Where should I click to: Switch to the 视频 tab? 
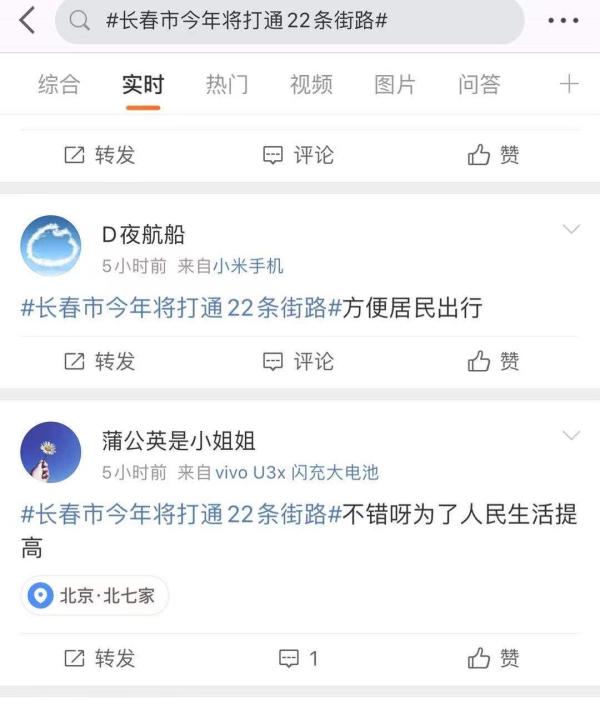tap(311, 85)
